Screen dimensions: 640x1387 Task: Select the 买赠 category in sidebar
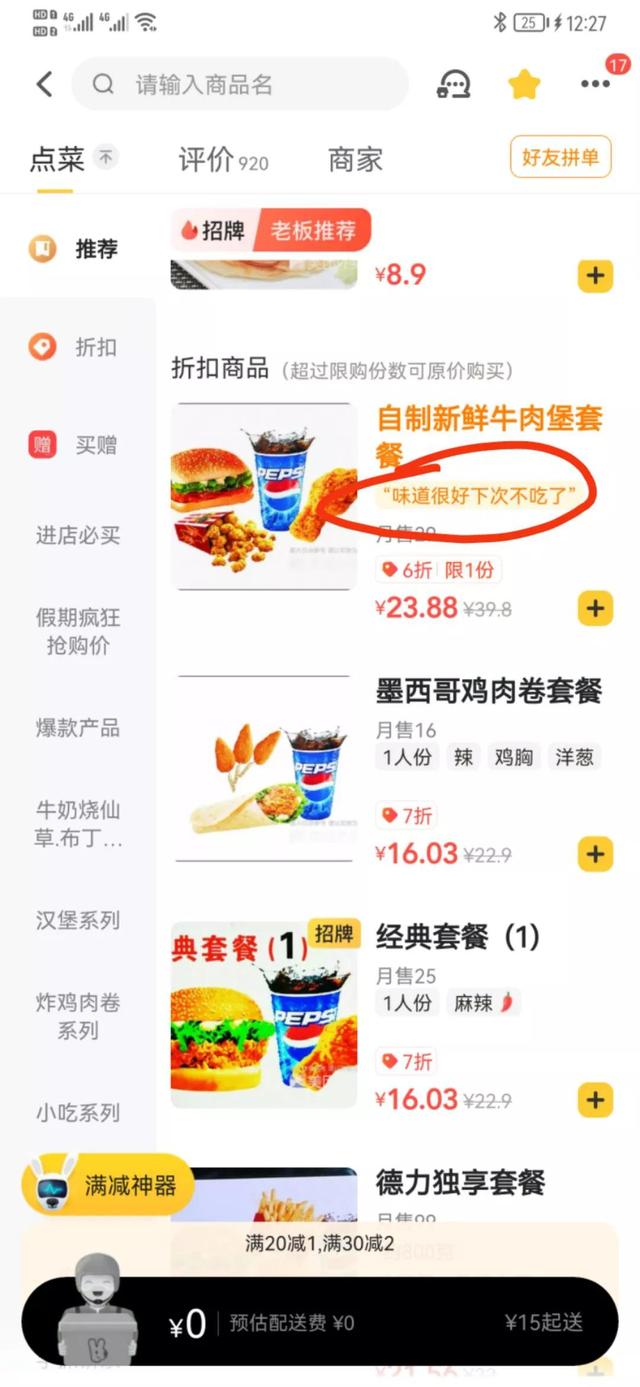click(x=78, y=445)
